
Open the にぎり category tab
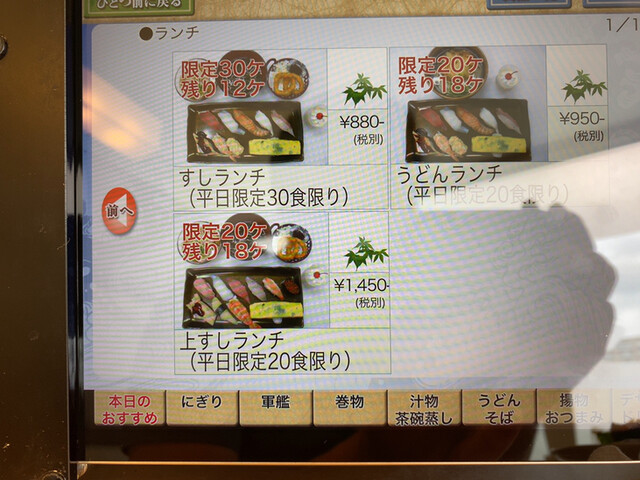[x=202, y=408]
